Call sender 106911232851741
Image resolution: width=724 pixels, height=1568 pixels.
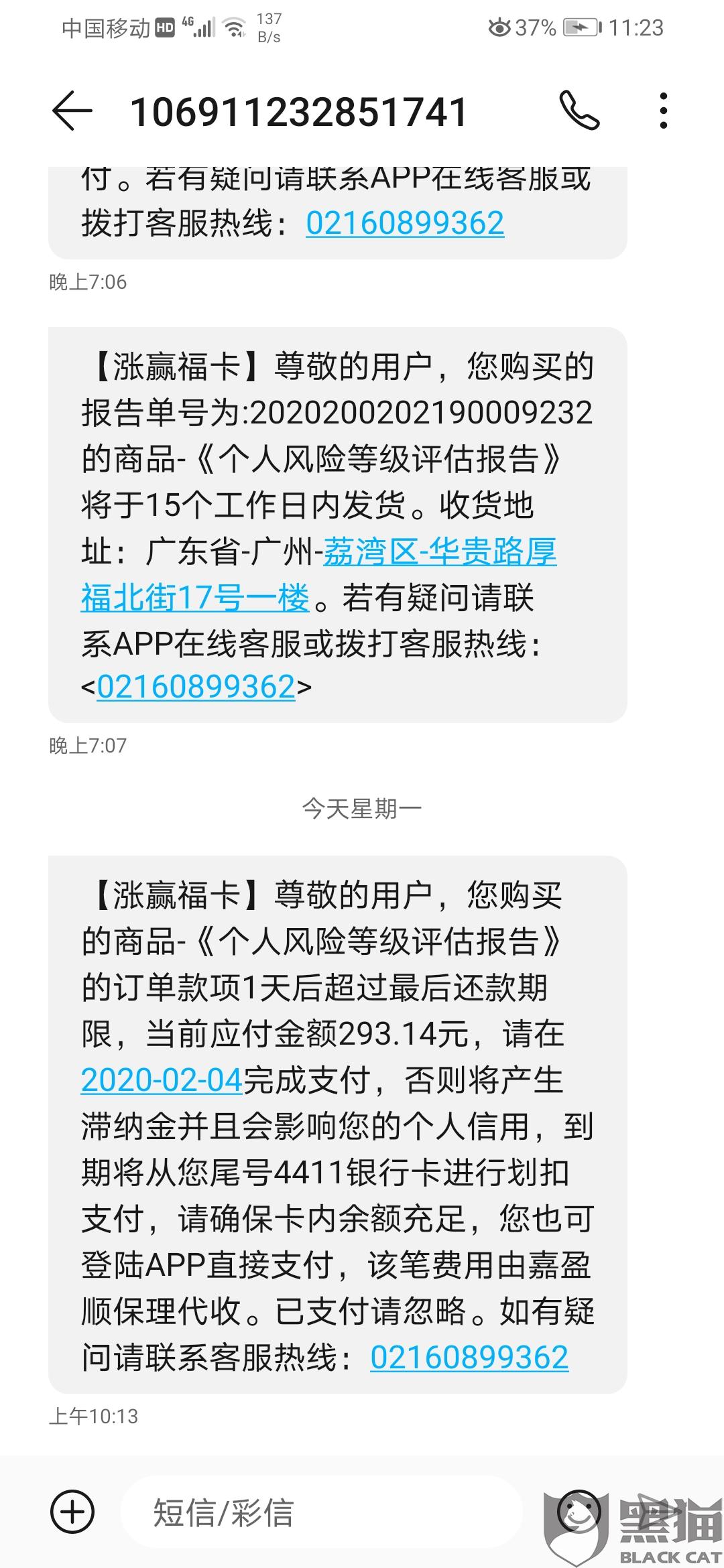(579, 111)
